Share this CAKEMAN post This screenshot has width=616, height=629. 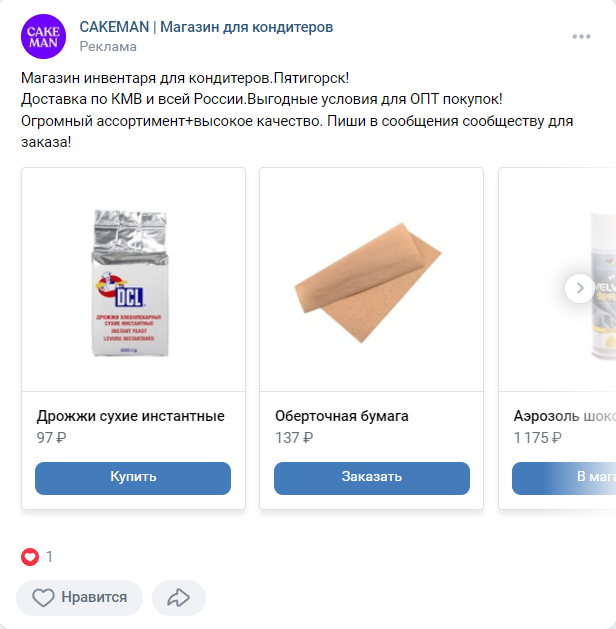tap(179, 597)
